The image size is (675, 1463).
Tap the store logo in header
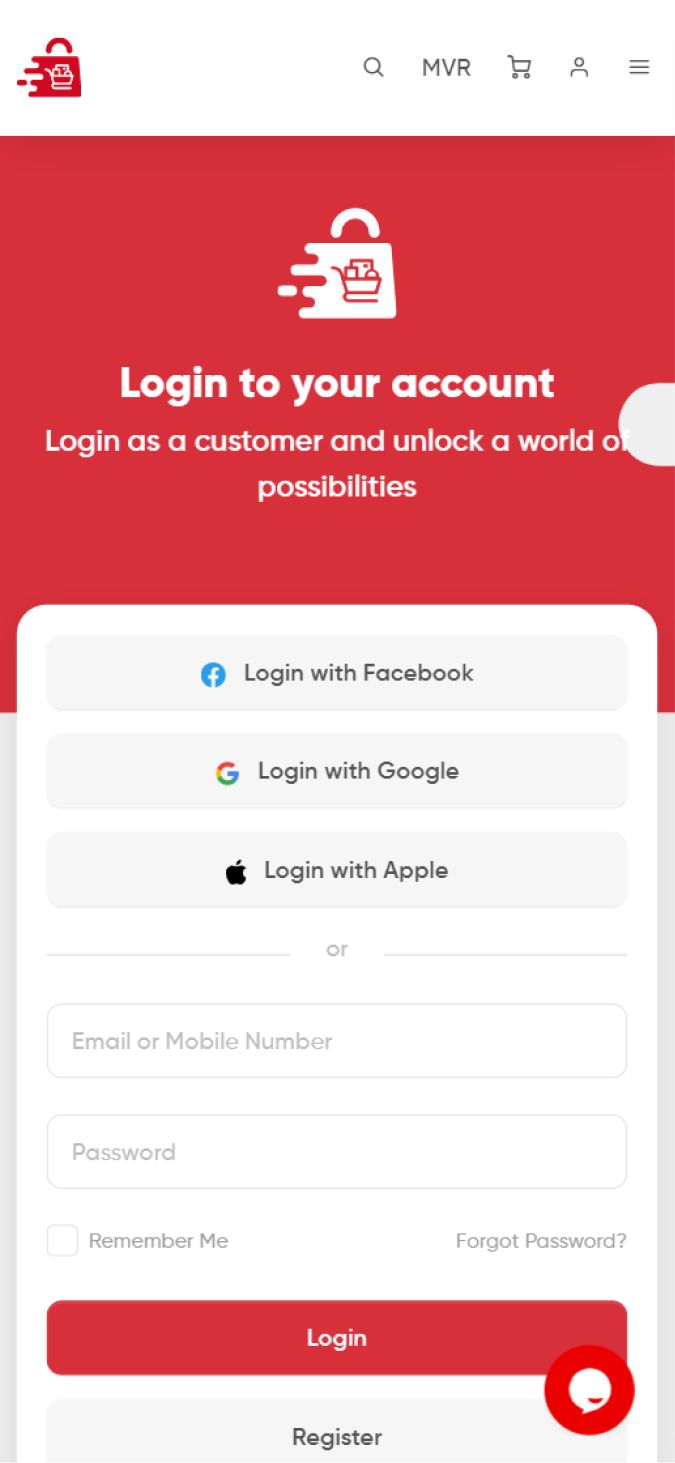coord(49,68)
